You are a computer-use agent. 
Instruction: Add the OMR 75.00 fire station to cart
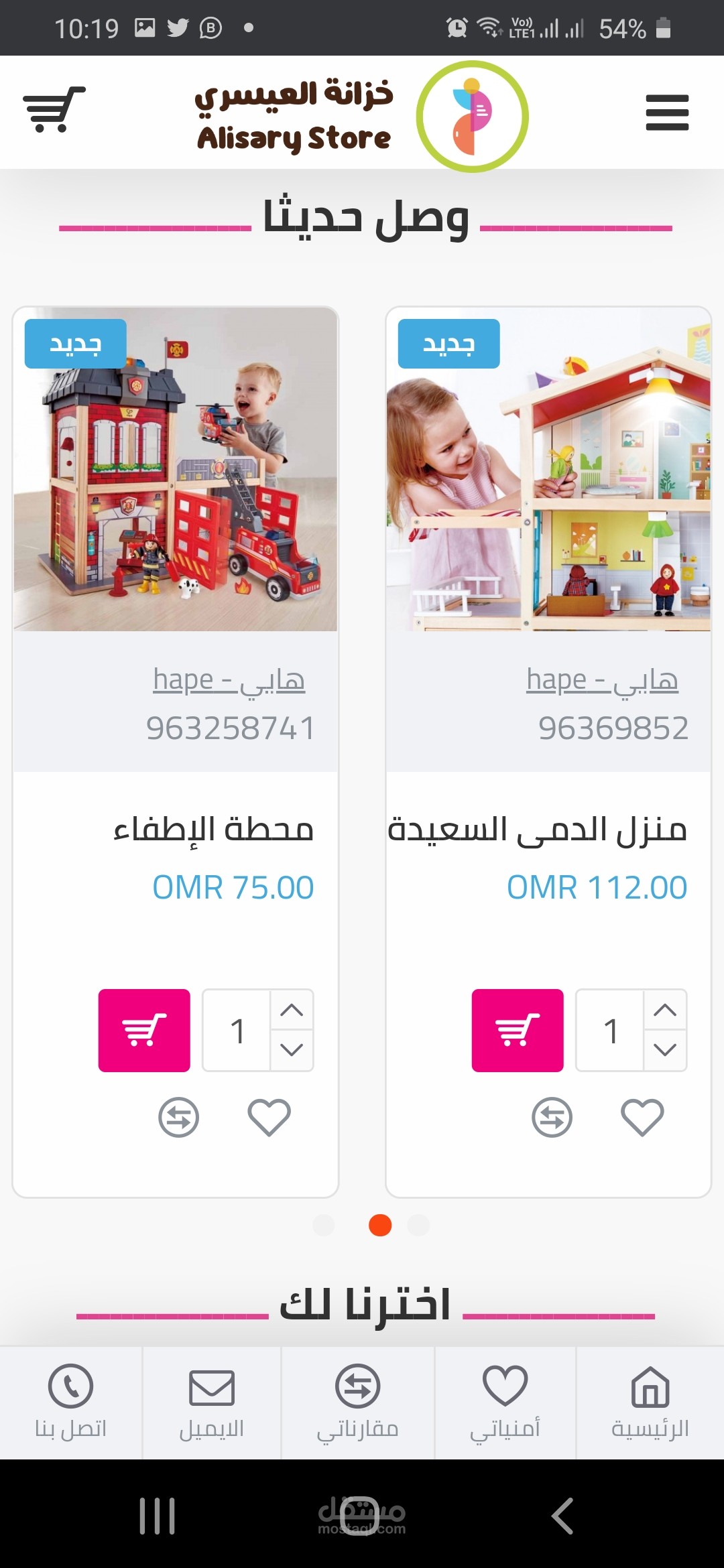pos(144,1030)
